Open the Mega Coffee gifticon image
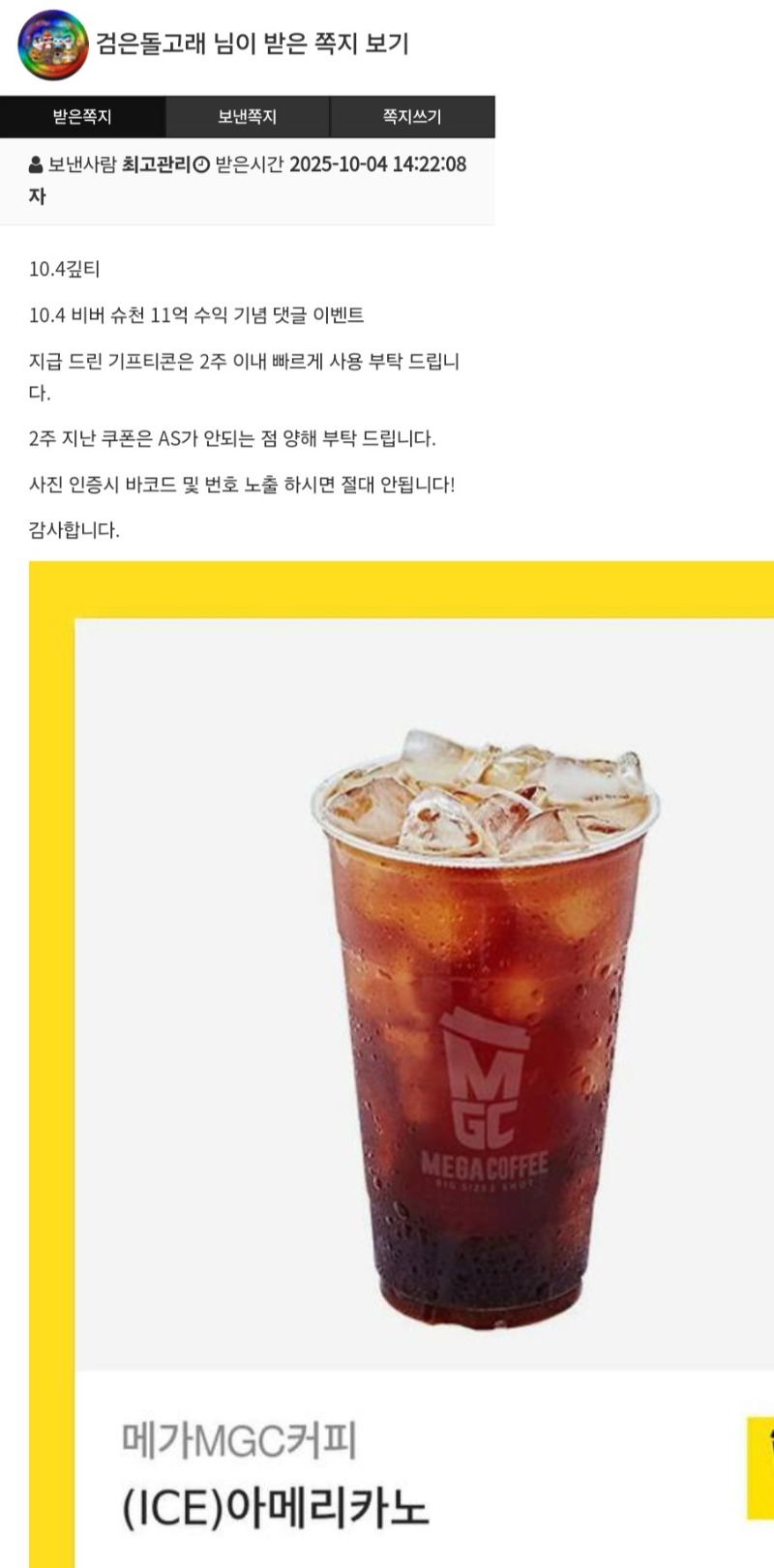 pos(402,1064)
